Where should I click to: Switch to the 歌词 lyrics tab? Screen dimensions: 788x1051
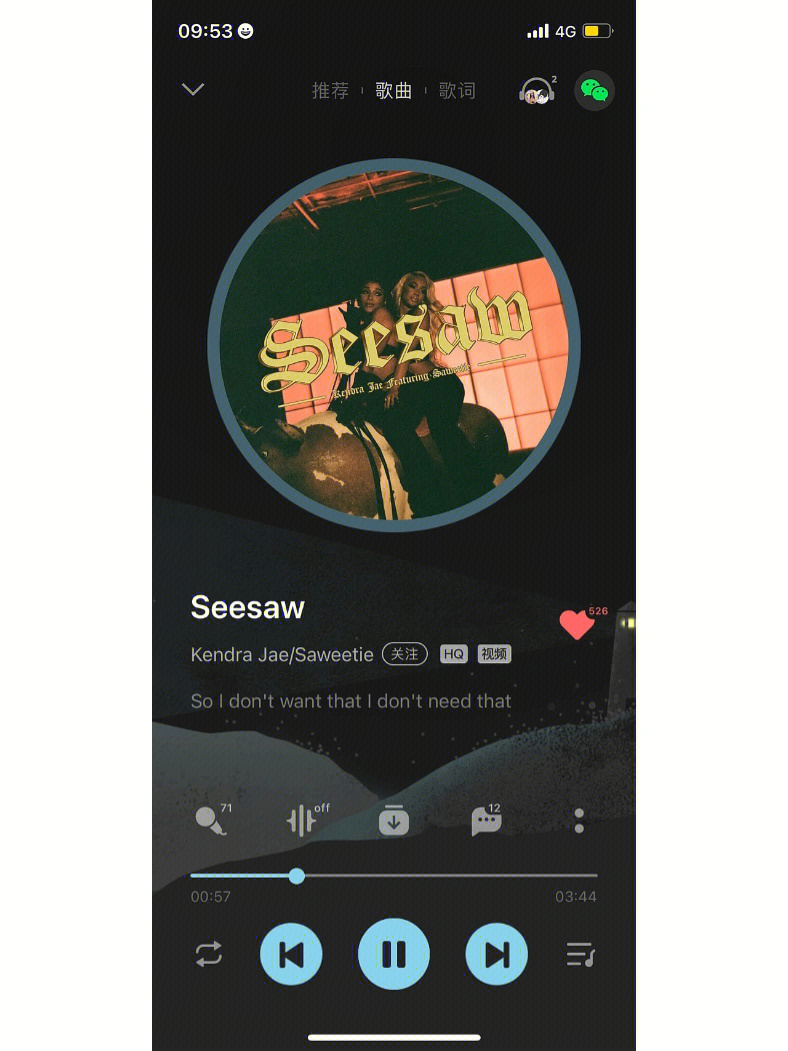[457, 90]
